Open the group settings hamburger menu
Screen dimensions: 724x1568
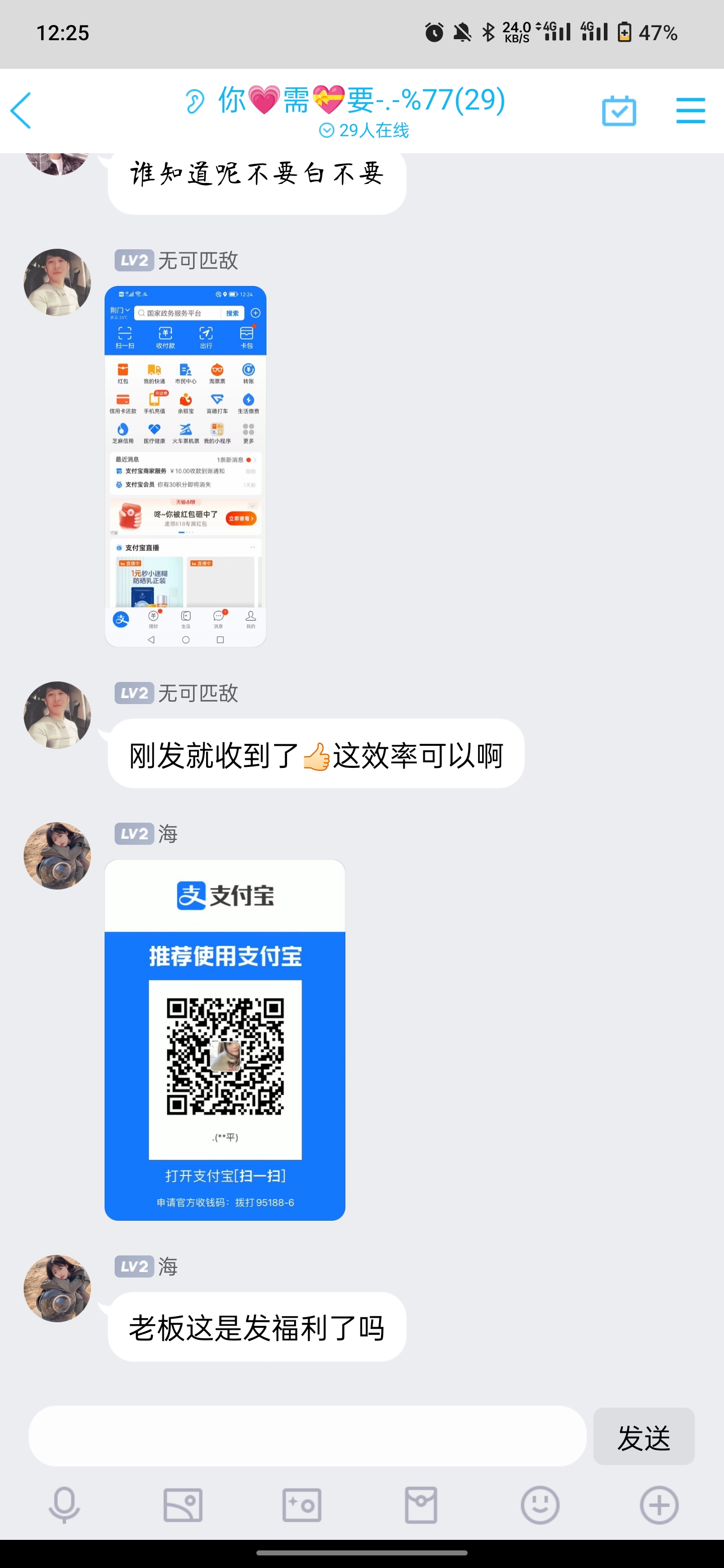point(690,111)
